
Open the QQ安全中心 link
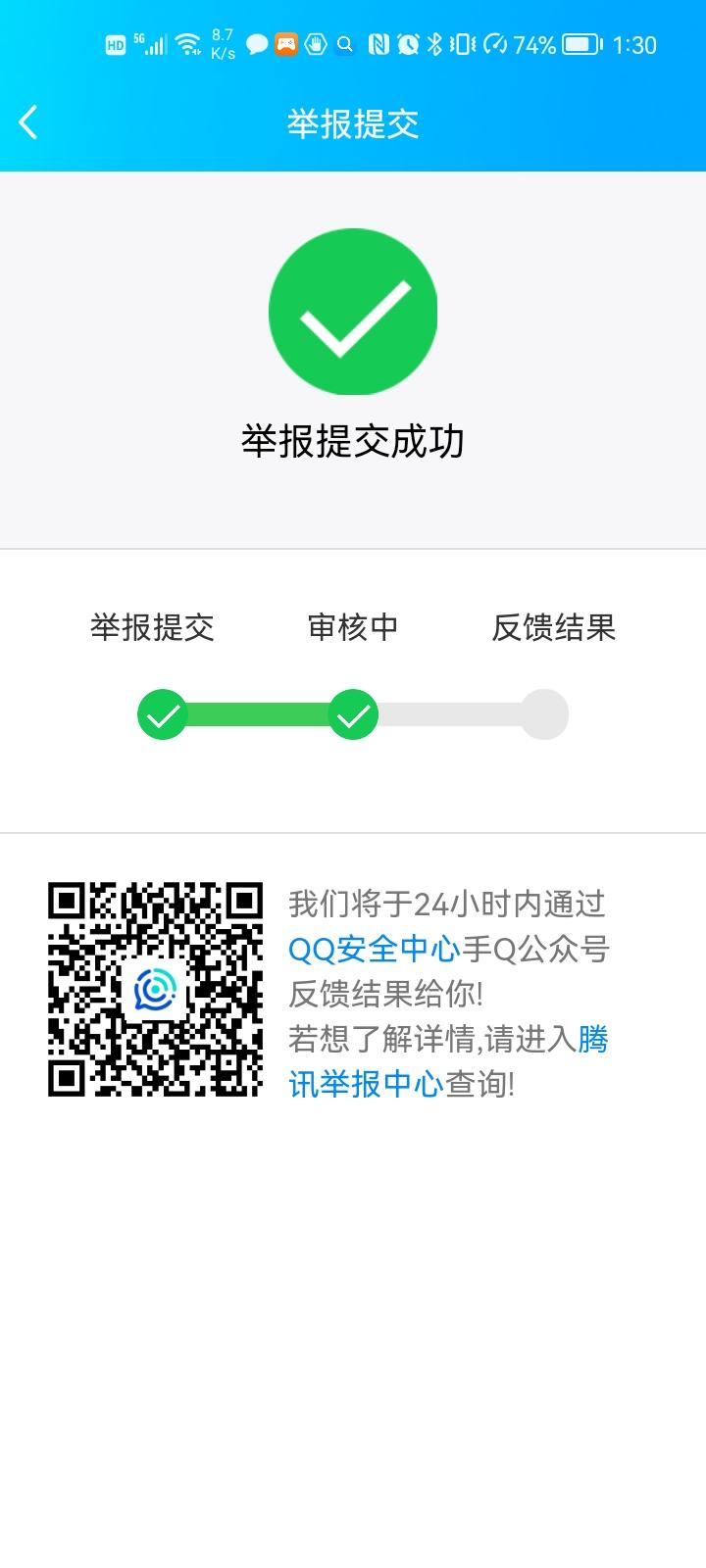[x=371, y=949]
